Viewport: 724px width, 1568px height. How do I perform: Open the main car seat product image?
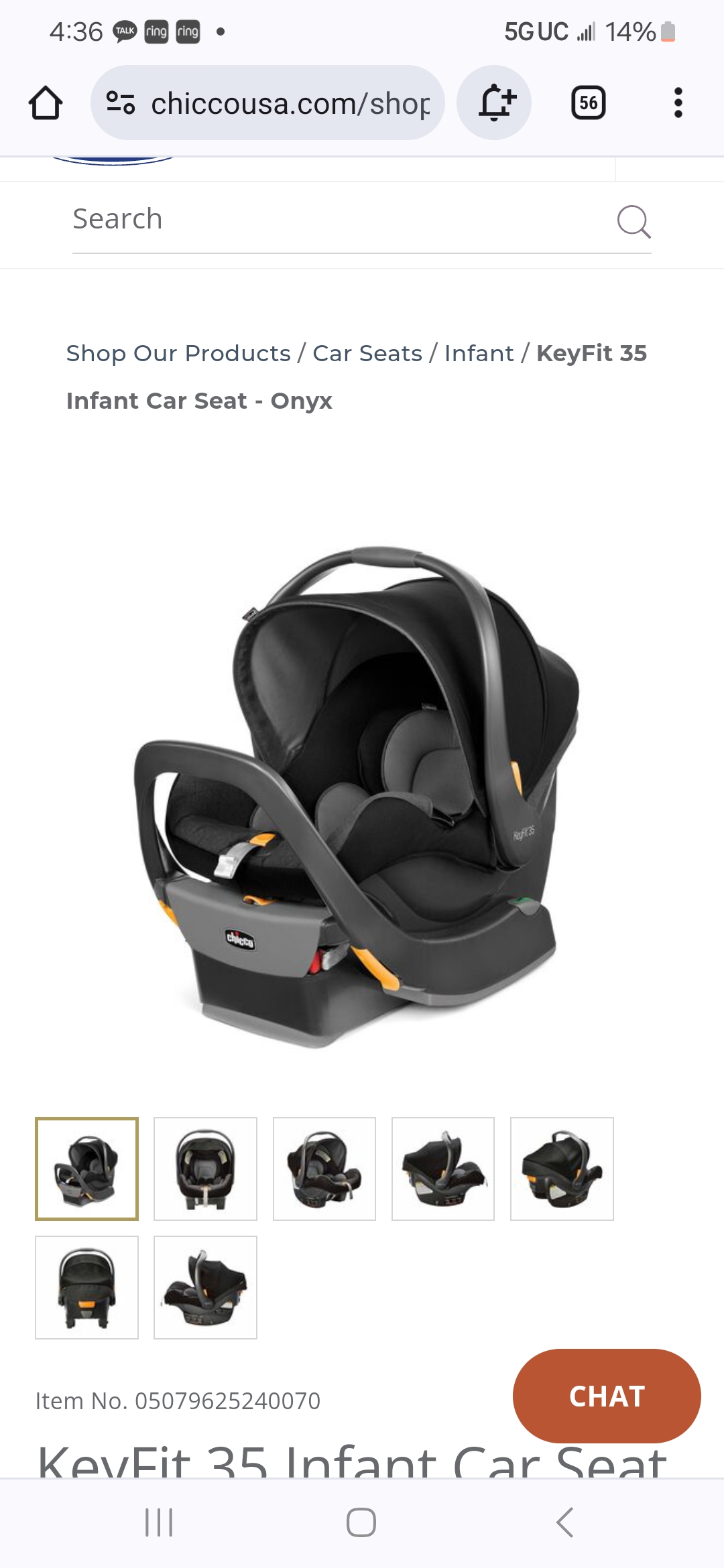pos(355,797)
